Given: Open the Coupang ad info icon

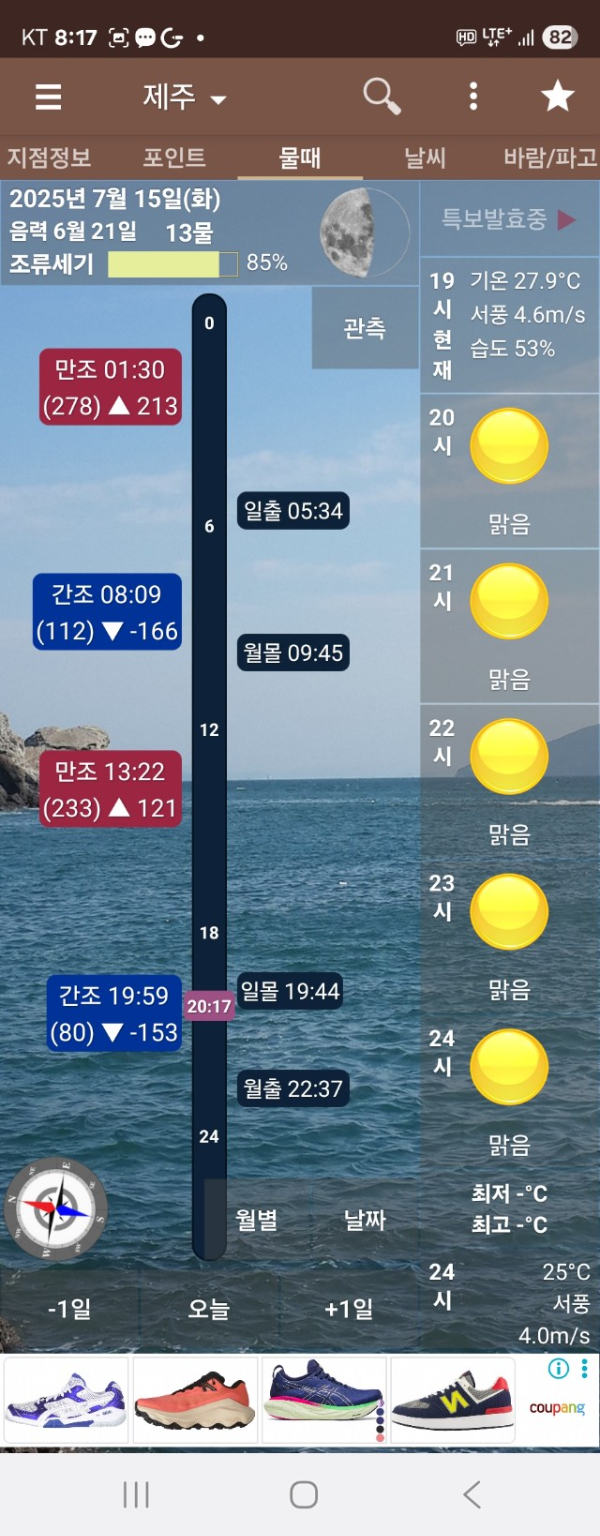Looking at the screenshot, I should pos(559,1368).
